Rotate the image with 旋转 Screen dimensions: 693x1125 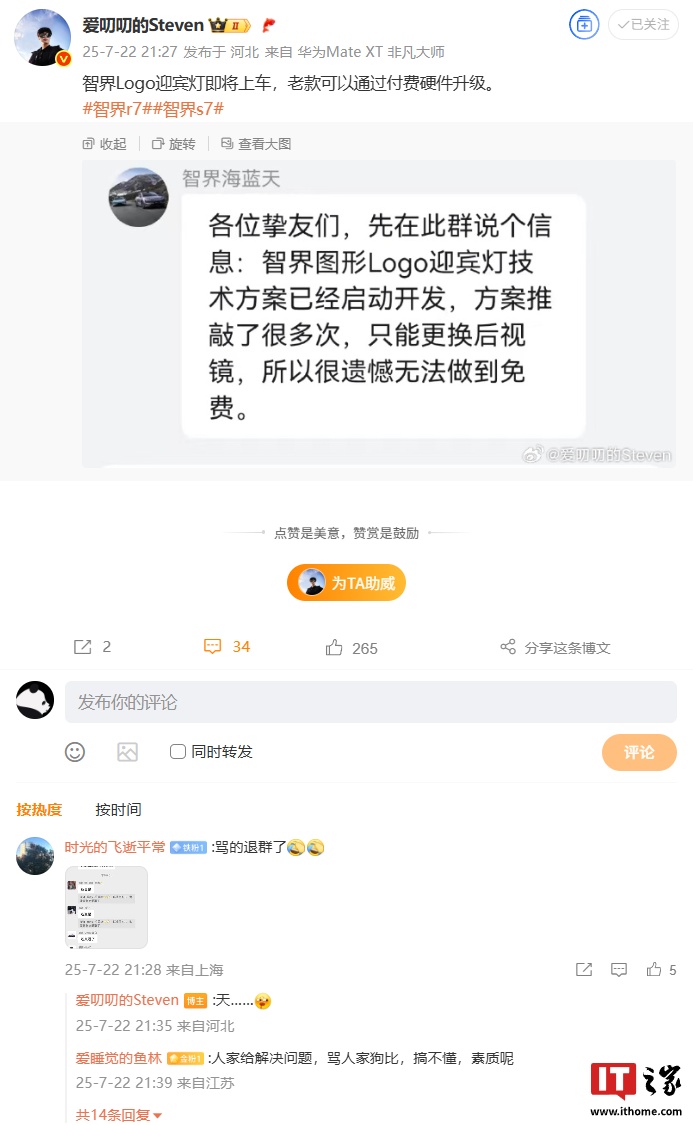click(x=174, y=144)
